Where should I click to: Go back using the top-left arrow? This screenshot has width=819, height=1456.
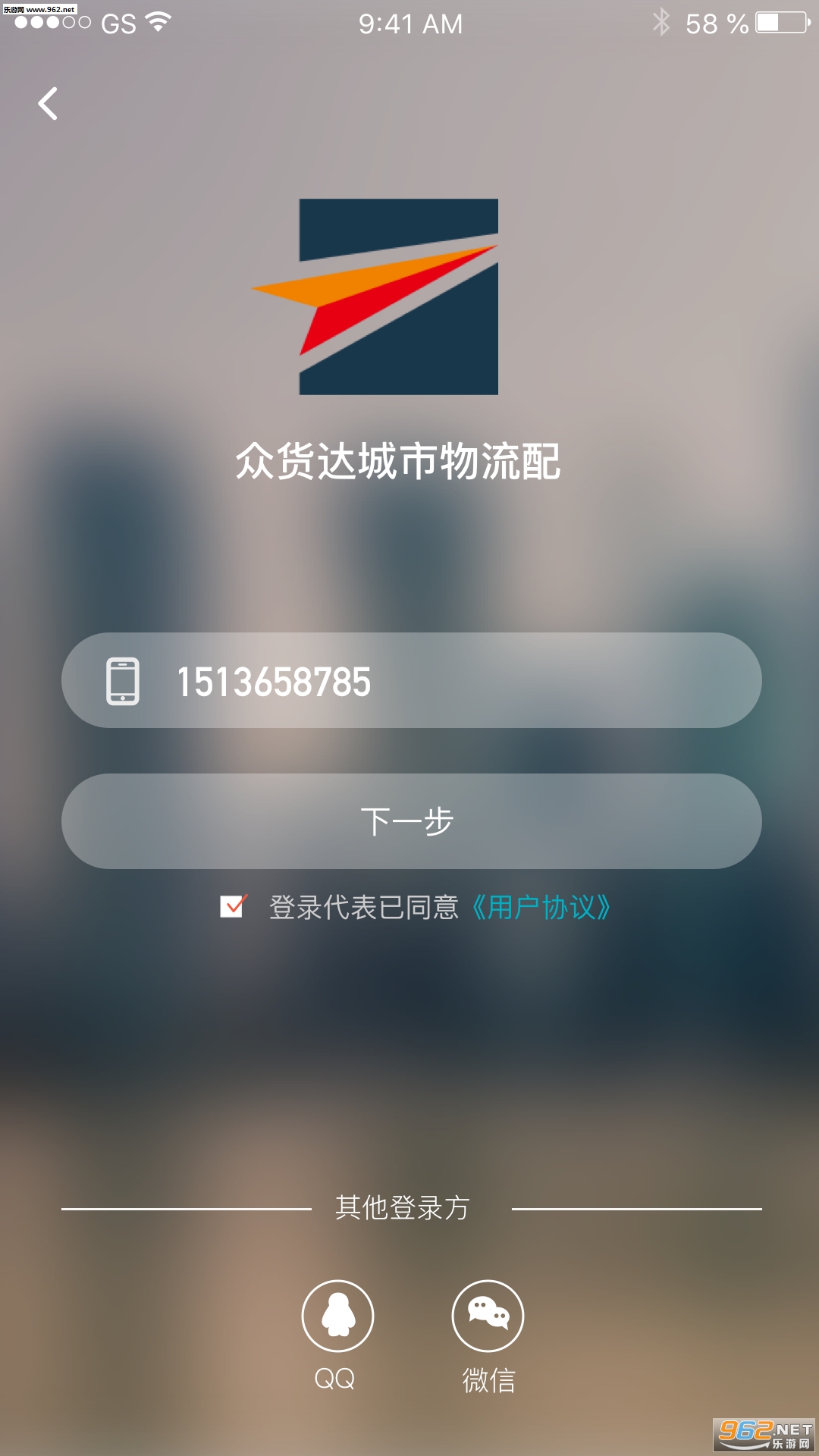point(48,104)
